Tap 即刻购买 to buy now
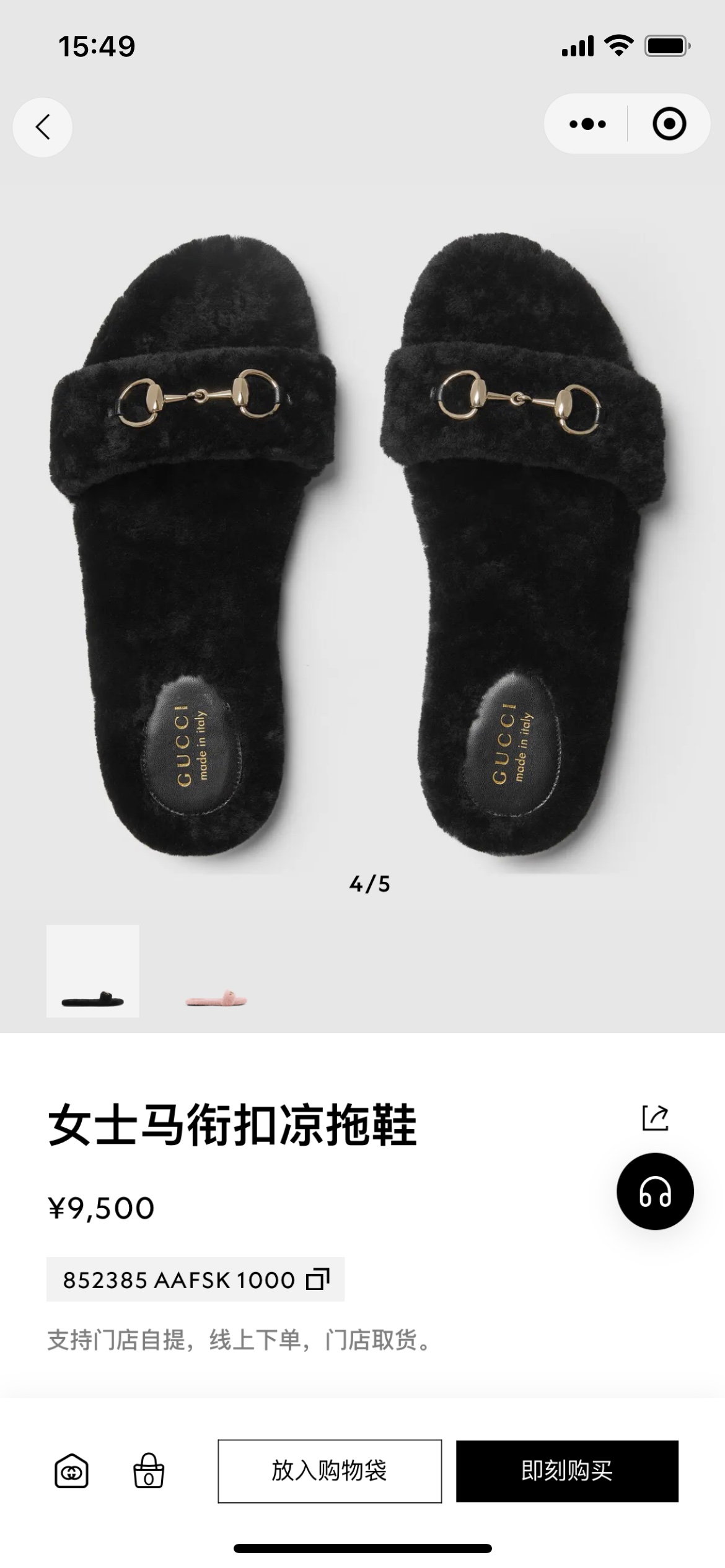Viewport: 725px width, 1568px height. coord(567,1471)
